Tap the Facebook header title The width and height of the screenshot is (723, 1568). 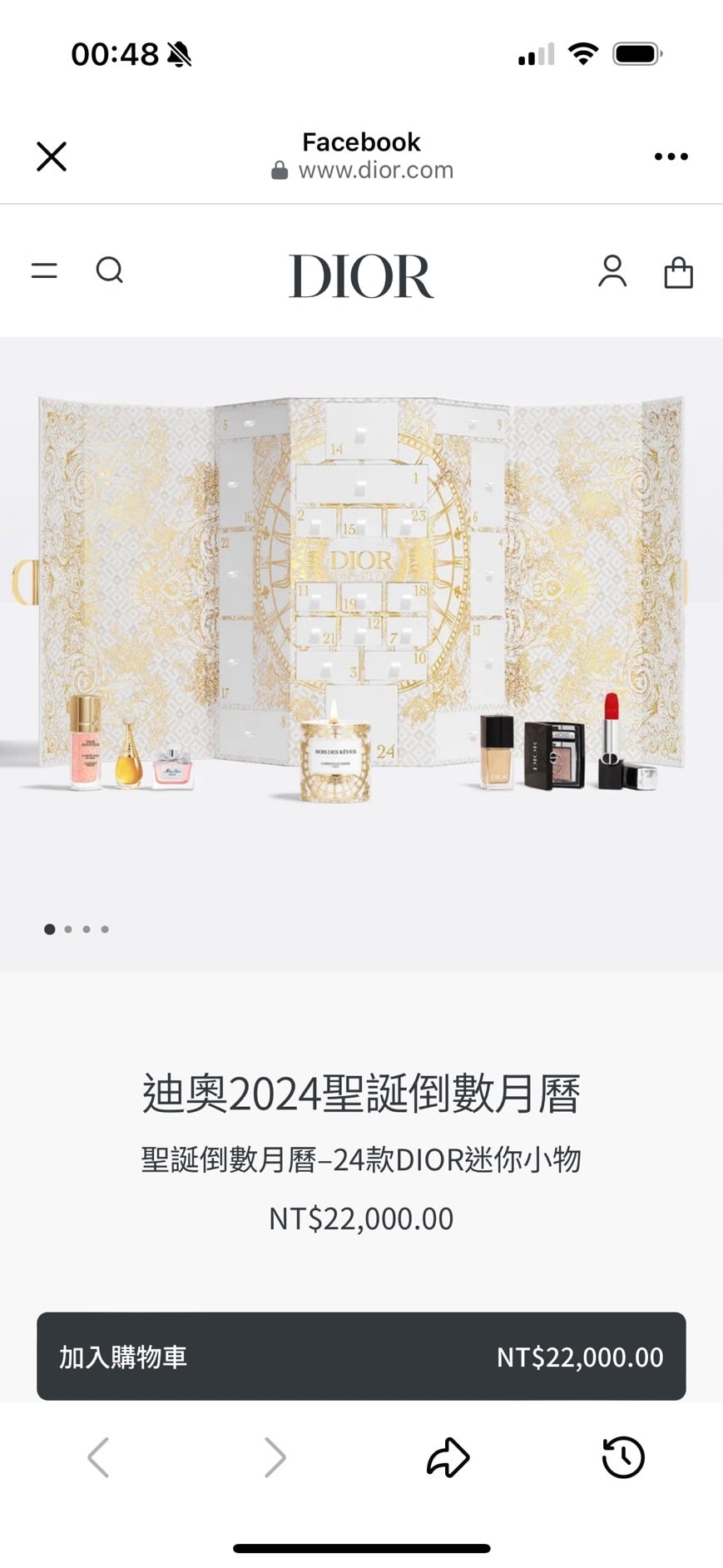click(360, 141)
